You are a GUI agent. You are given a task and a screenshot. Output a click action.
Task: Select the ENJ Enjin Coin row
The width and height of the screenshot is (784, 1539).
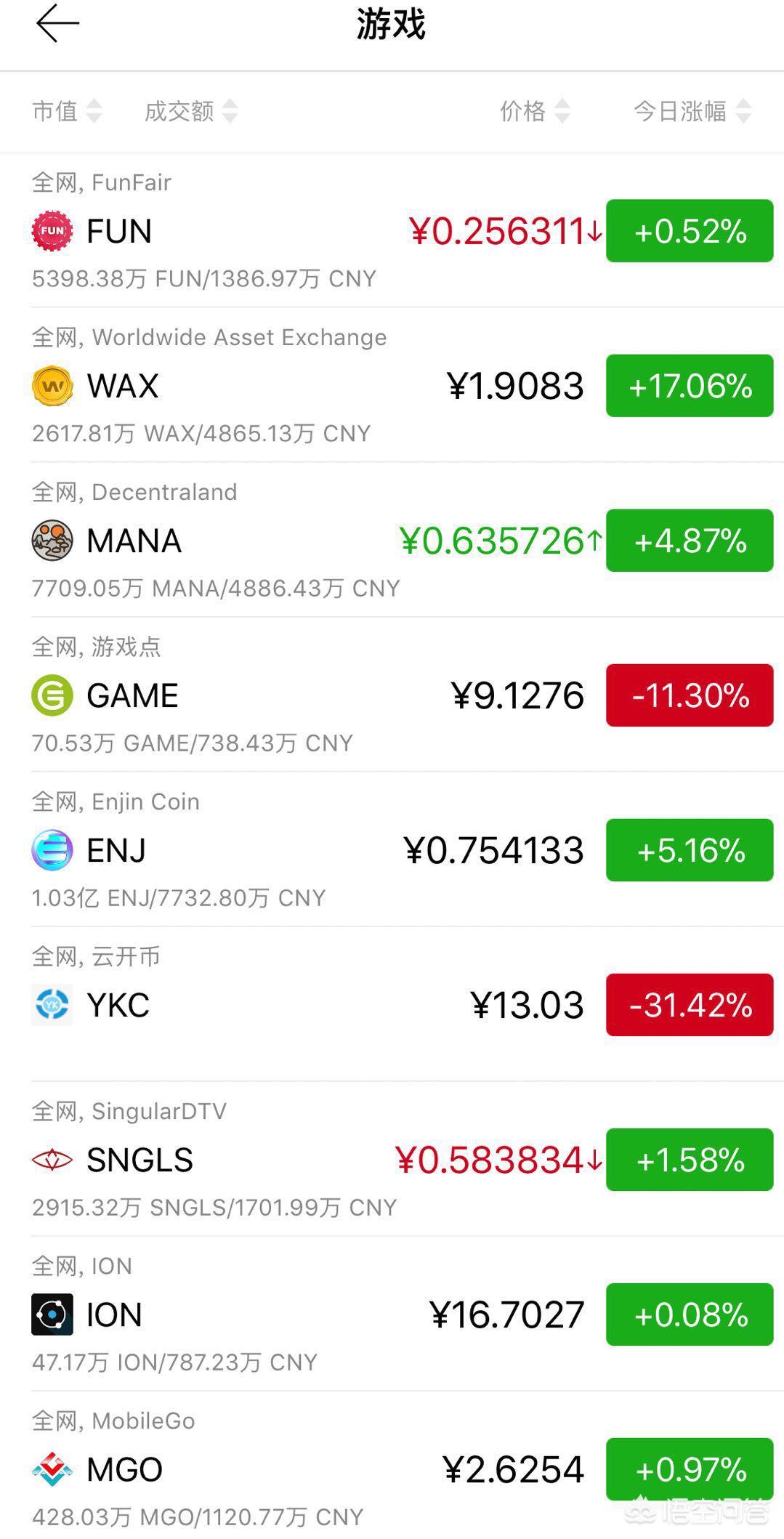click(x=392, y=849)
